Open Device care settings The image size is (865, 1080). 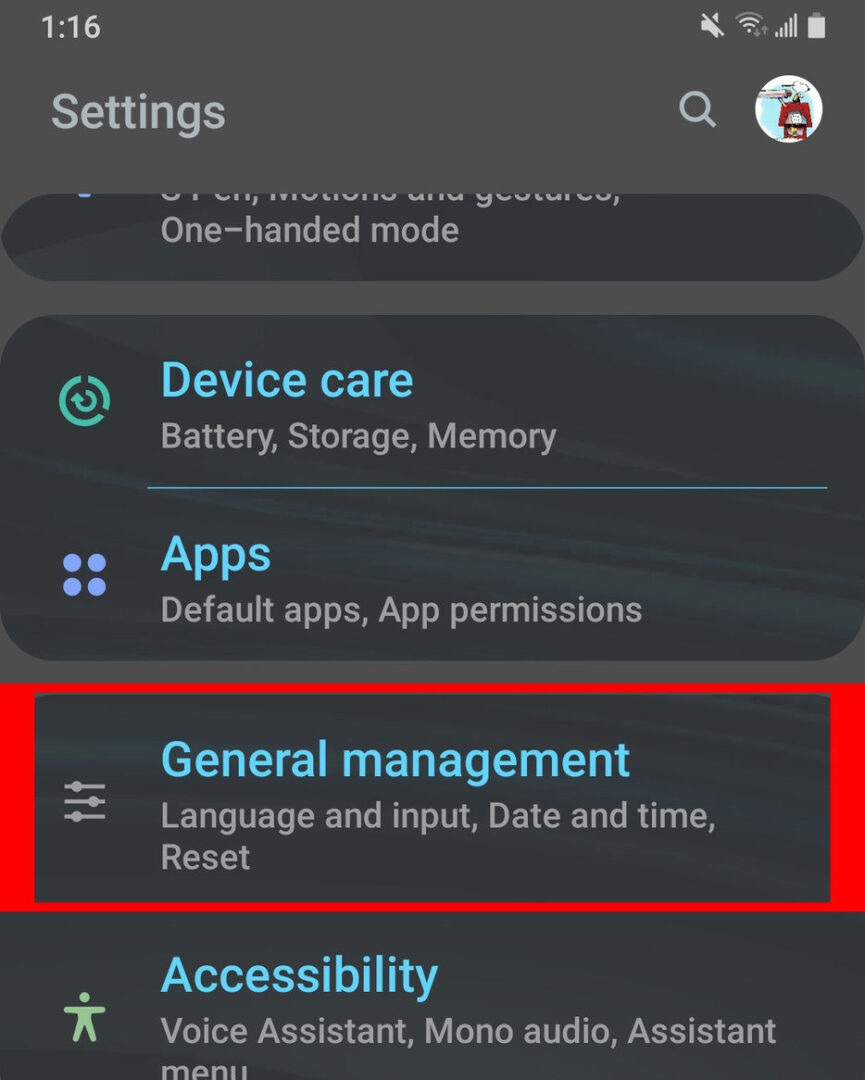(x=432, y=403)
